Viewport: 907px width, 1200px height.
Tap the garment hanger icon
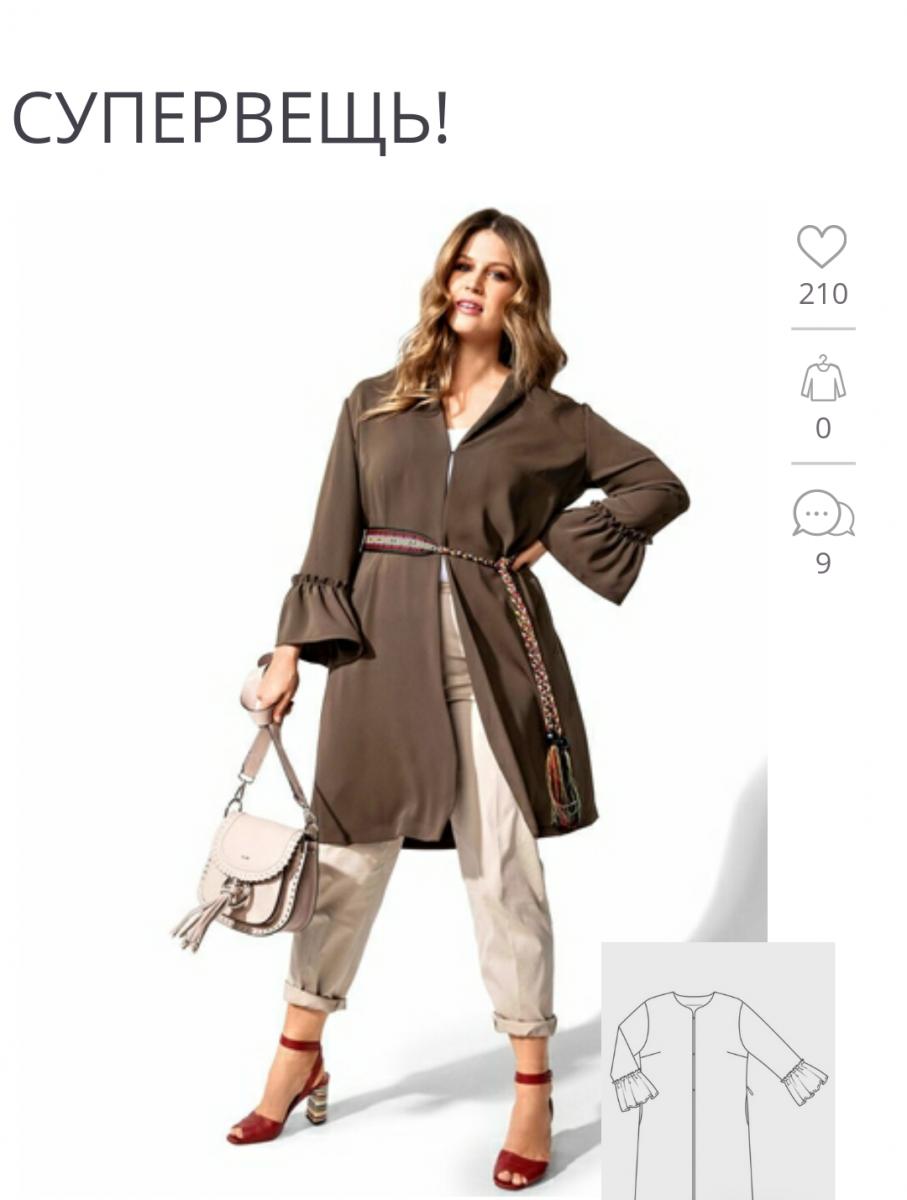tap(823, 380)
